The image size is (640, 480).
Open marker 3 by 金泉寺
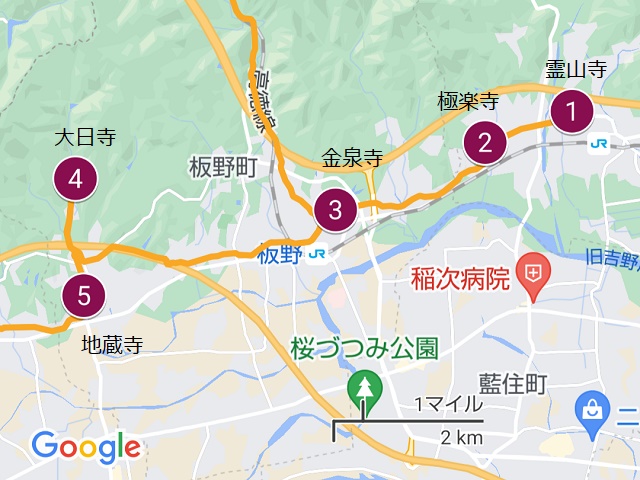(x=335, y=210)
